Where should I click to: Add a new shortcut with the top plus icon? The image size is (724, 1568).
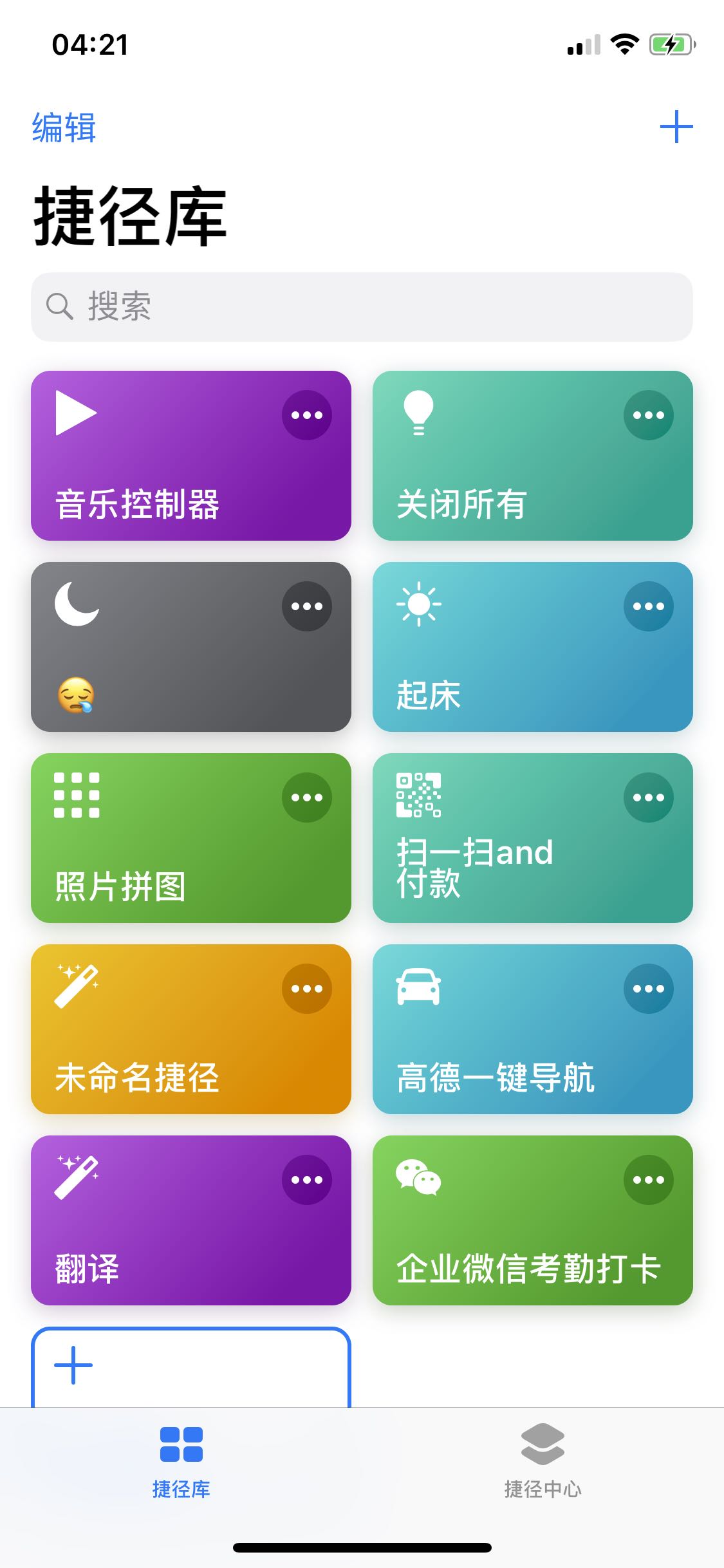tap(676, 127)
